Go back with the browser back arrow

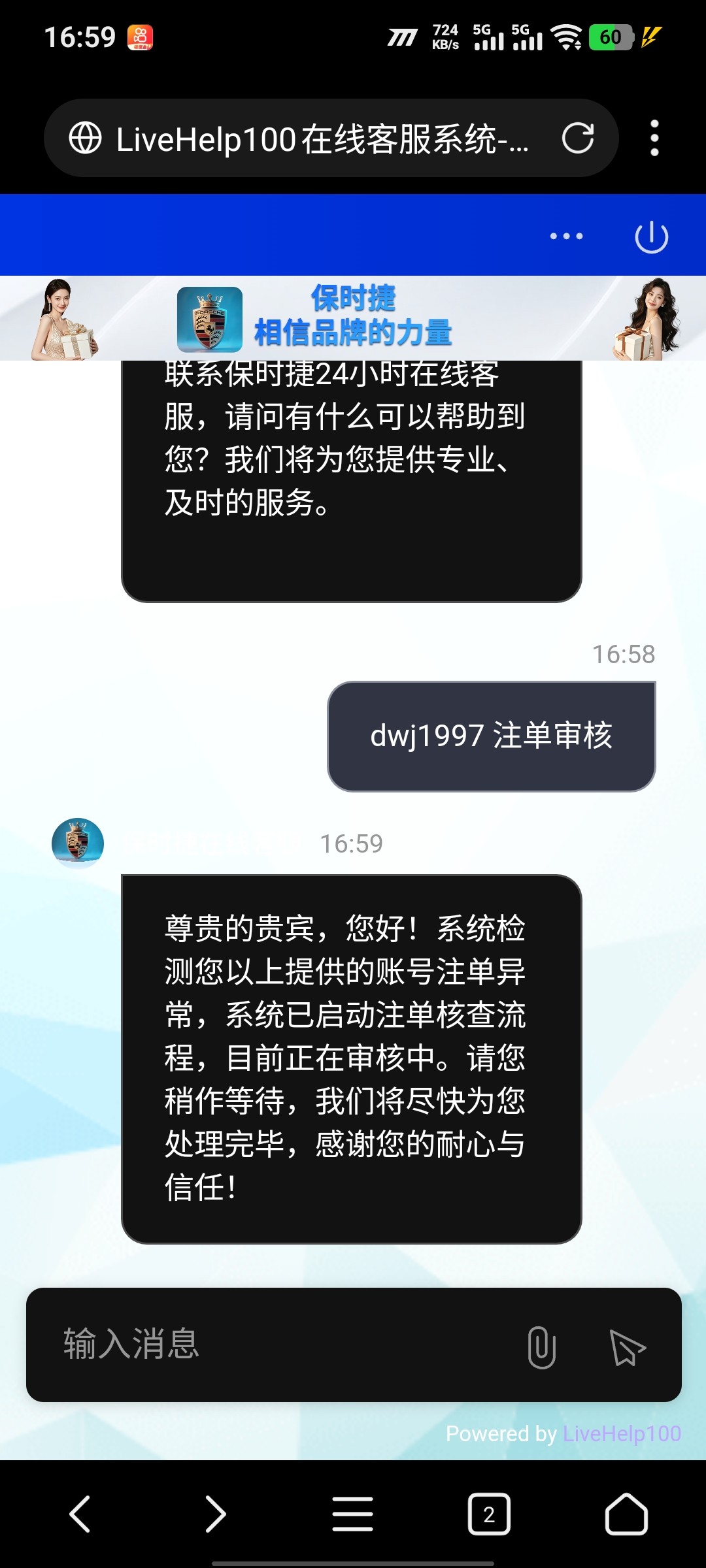[80, 1514]
